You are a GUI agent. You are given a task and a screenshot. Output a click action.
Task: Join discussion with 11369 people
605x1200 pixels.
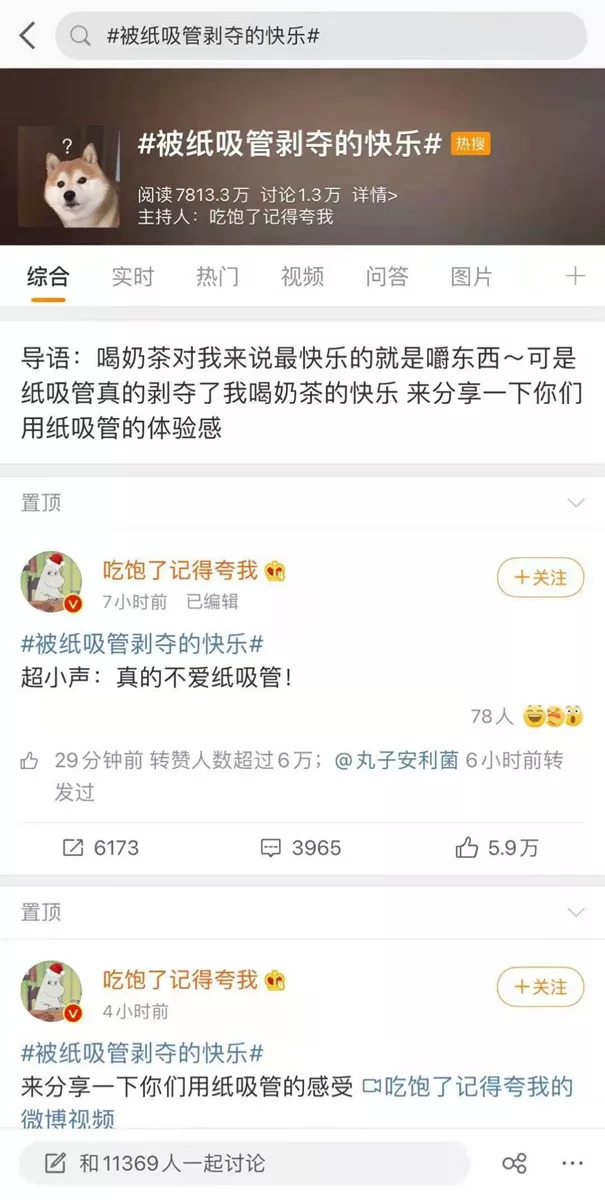[170, 1163]
